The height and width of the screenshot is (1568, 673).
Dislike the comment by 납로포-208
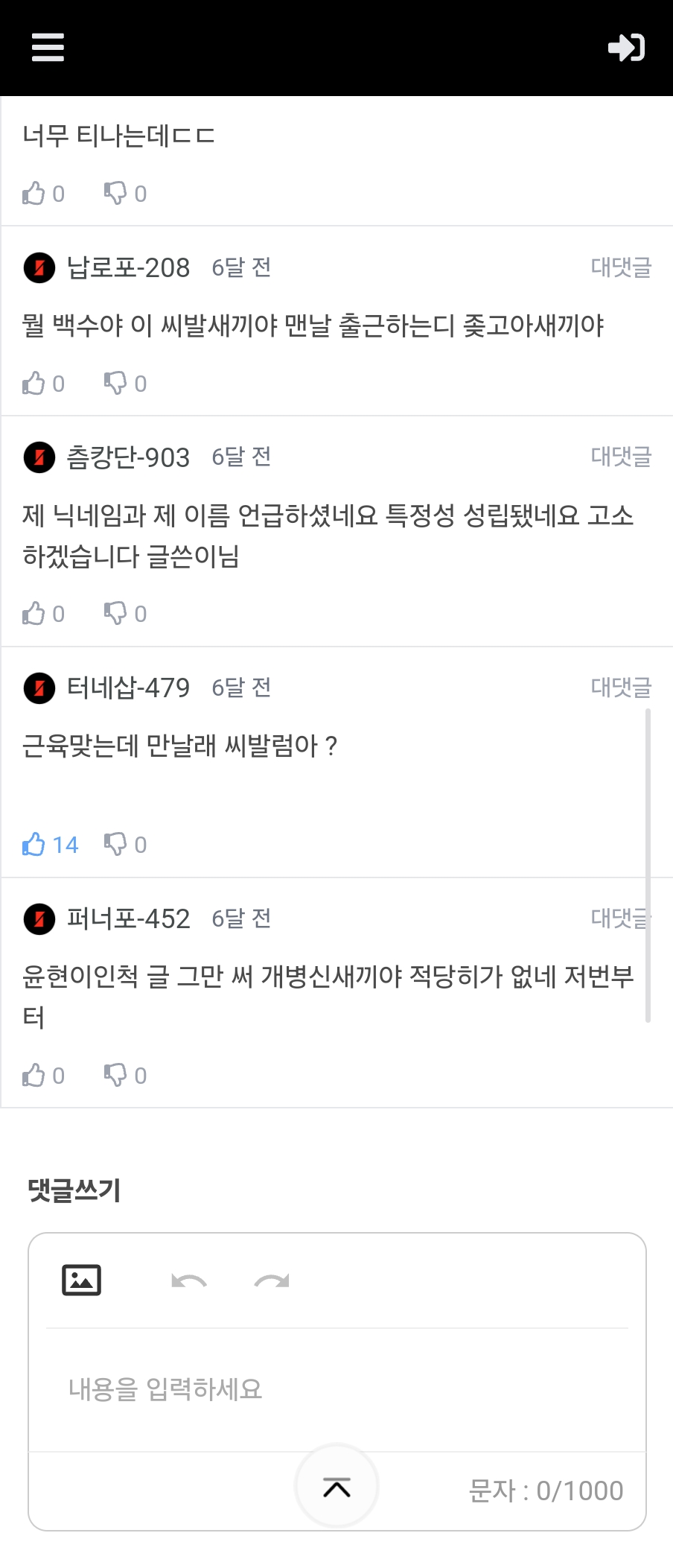[x=115, y=384]
